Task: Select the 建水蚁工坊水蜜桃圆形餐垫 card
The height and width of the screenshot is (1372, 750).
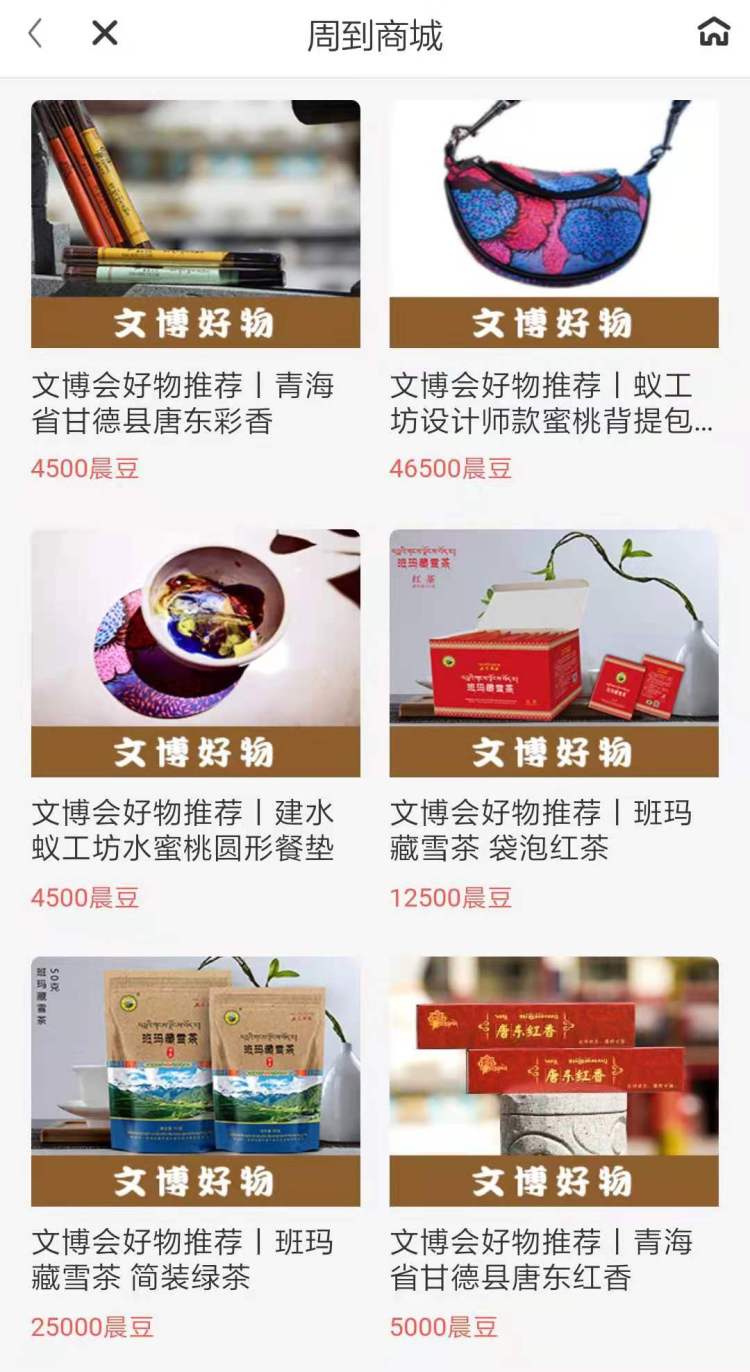Action: click(195, 721)
